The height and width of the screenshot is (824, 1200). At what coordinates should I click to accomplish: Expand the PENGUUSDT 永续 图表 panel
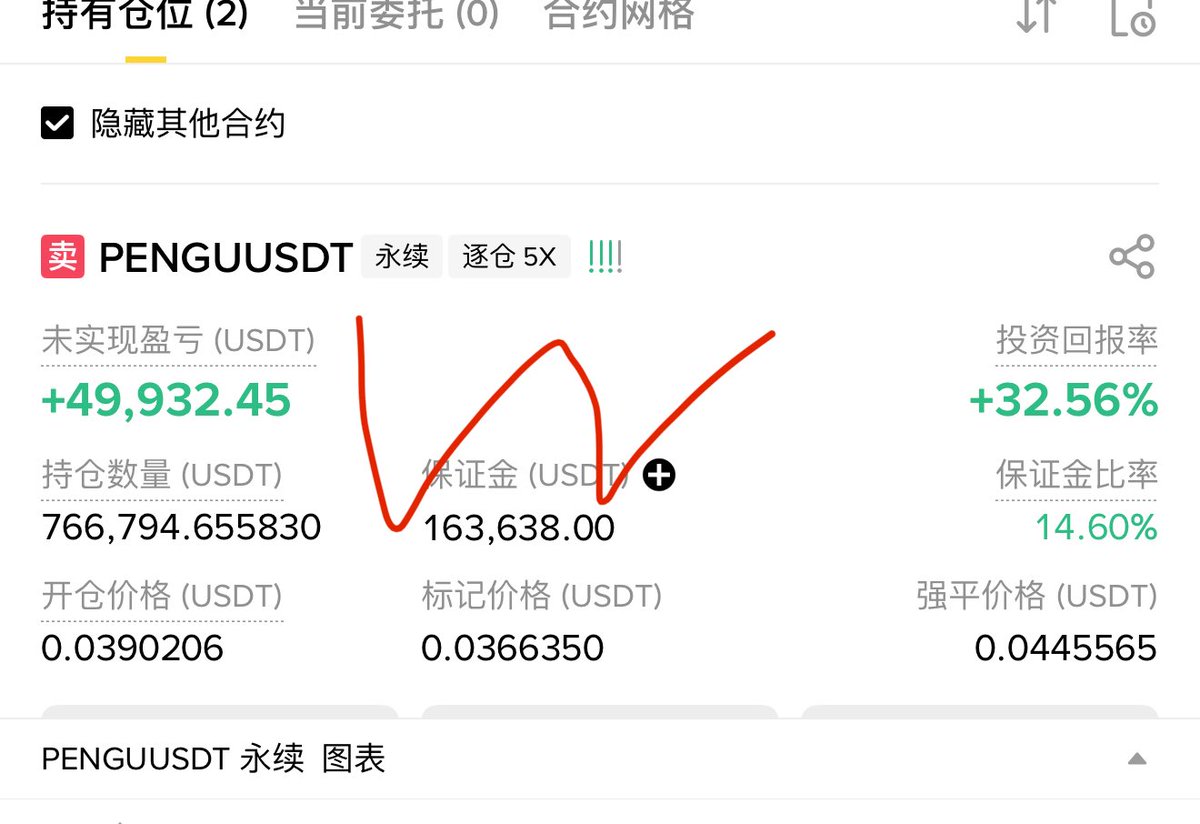click(x=1136, y=759)
